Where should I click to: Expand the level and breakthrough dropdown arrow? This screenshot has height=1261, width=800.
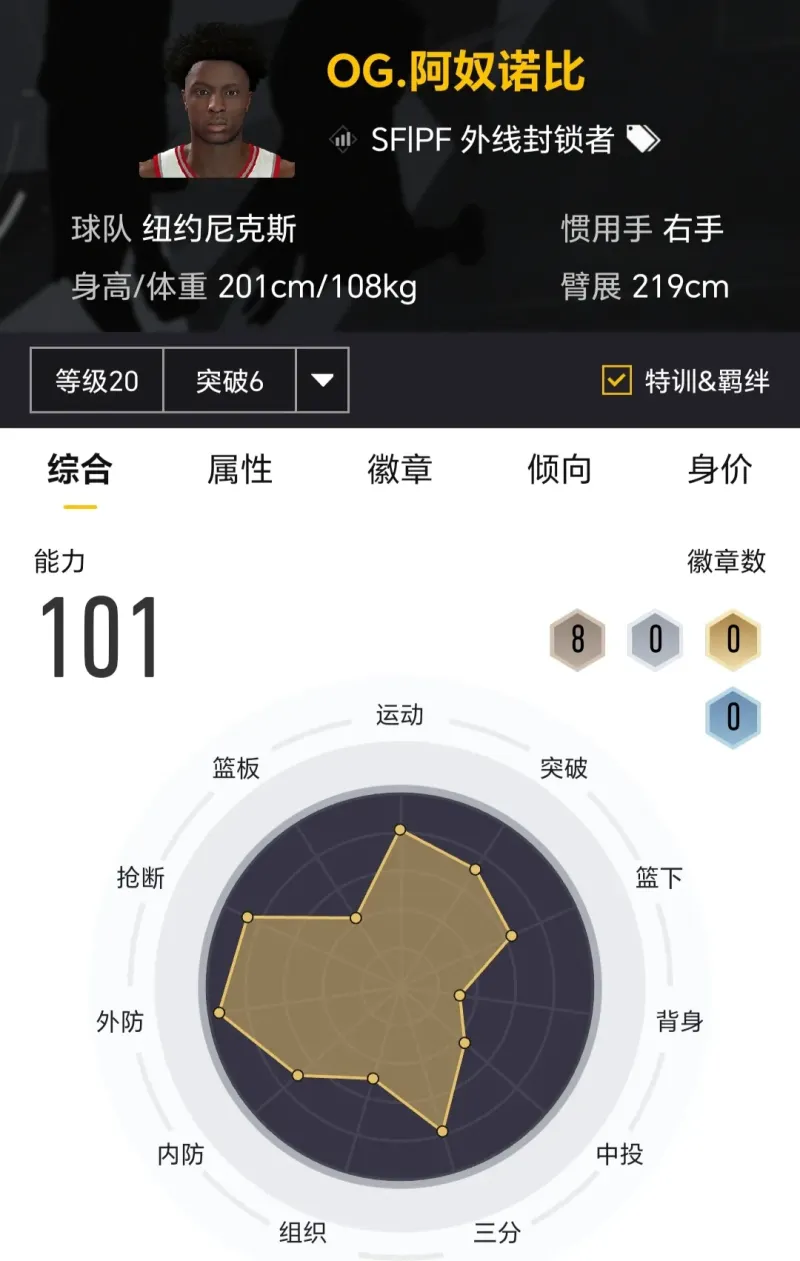tap(322, 380)
